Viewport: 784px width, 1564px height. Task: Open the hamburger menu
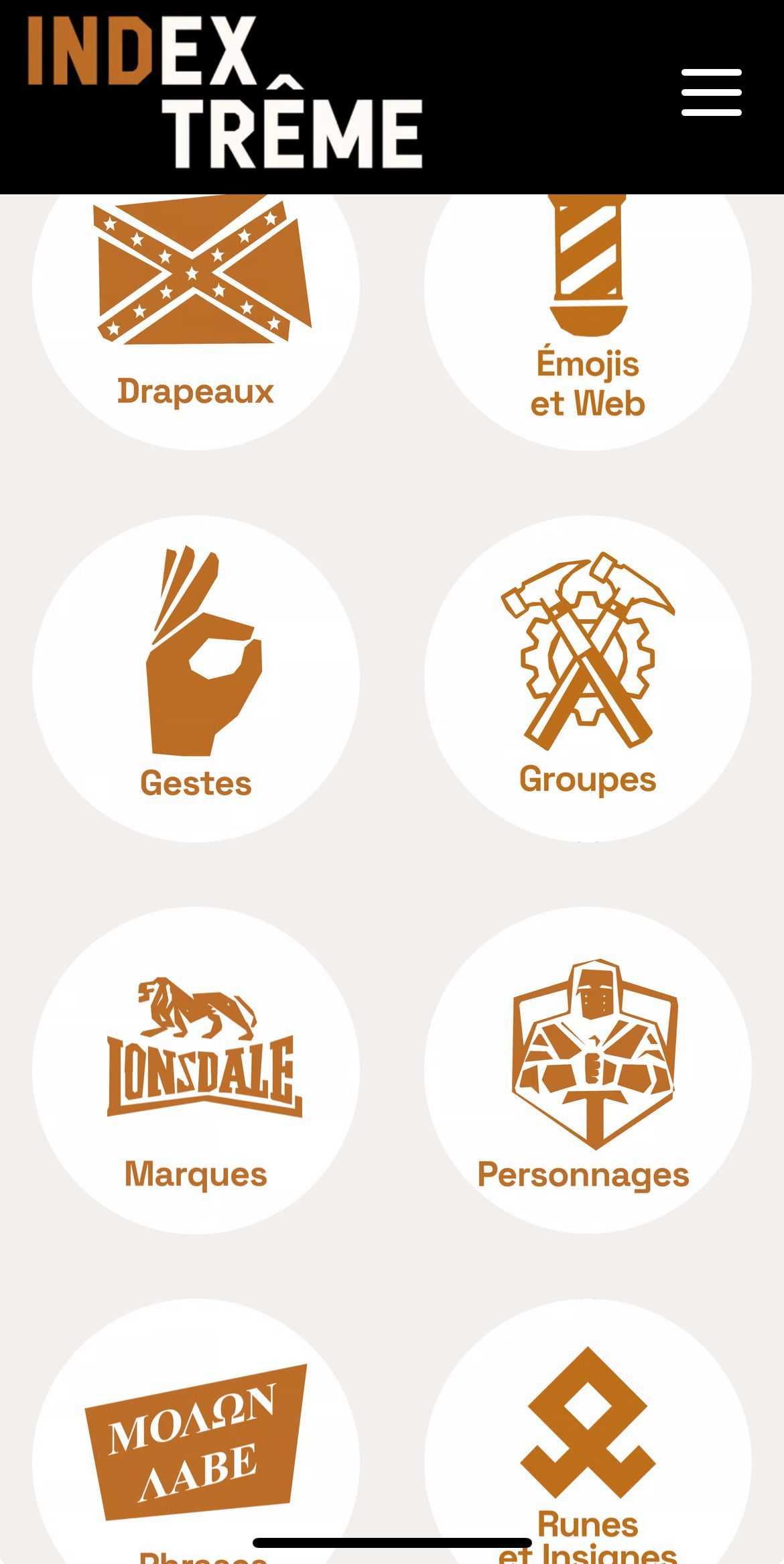(x=711, y=92)
